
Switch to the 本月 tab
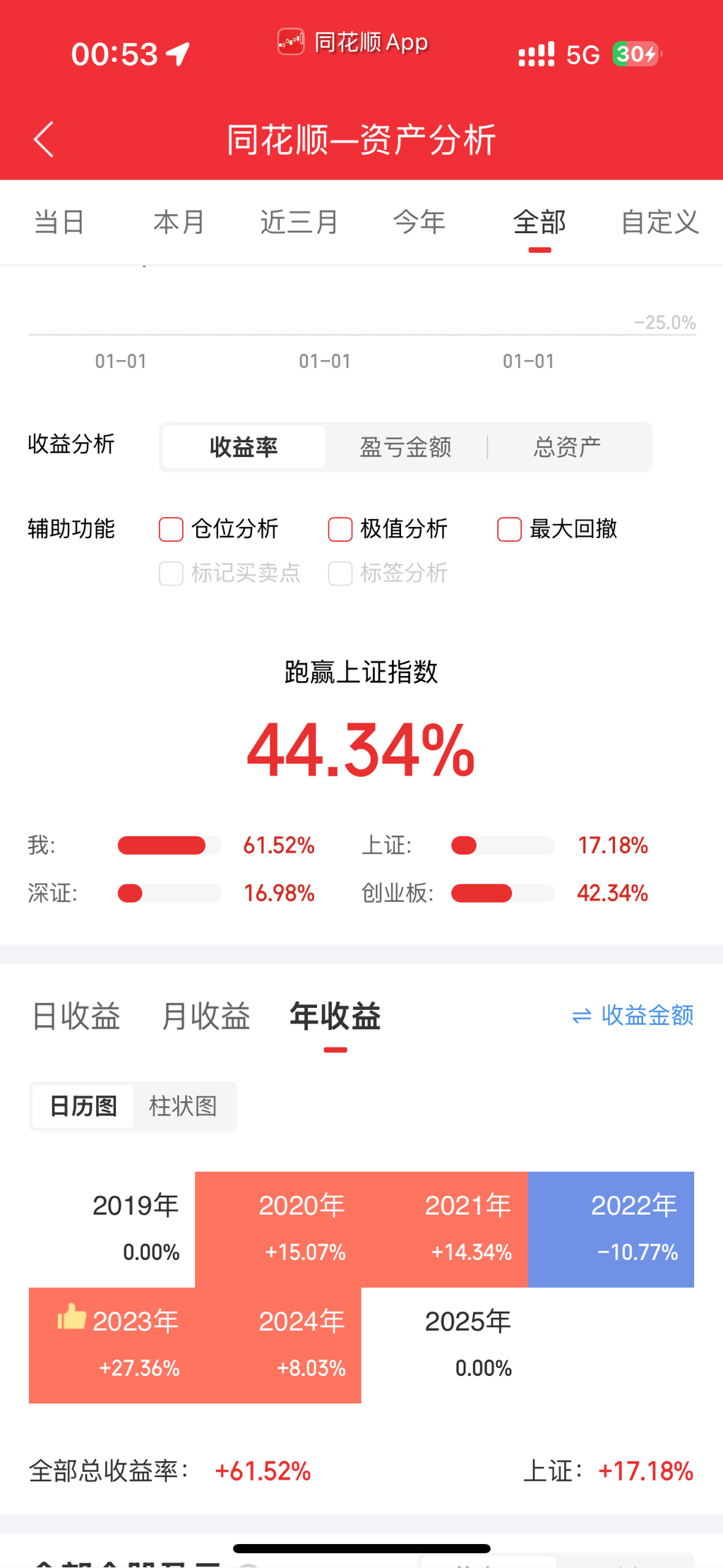coord(179,222)
